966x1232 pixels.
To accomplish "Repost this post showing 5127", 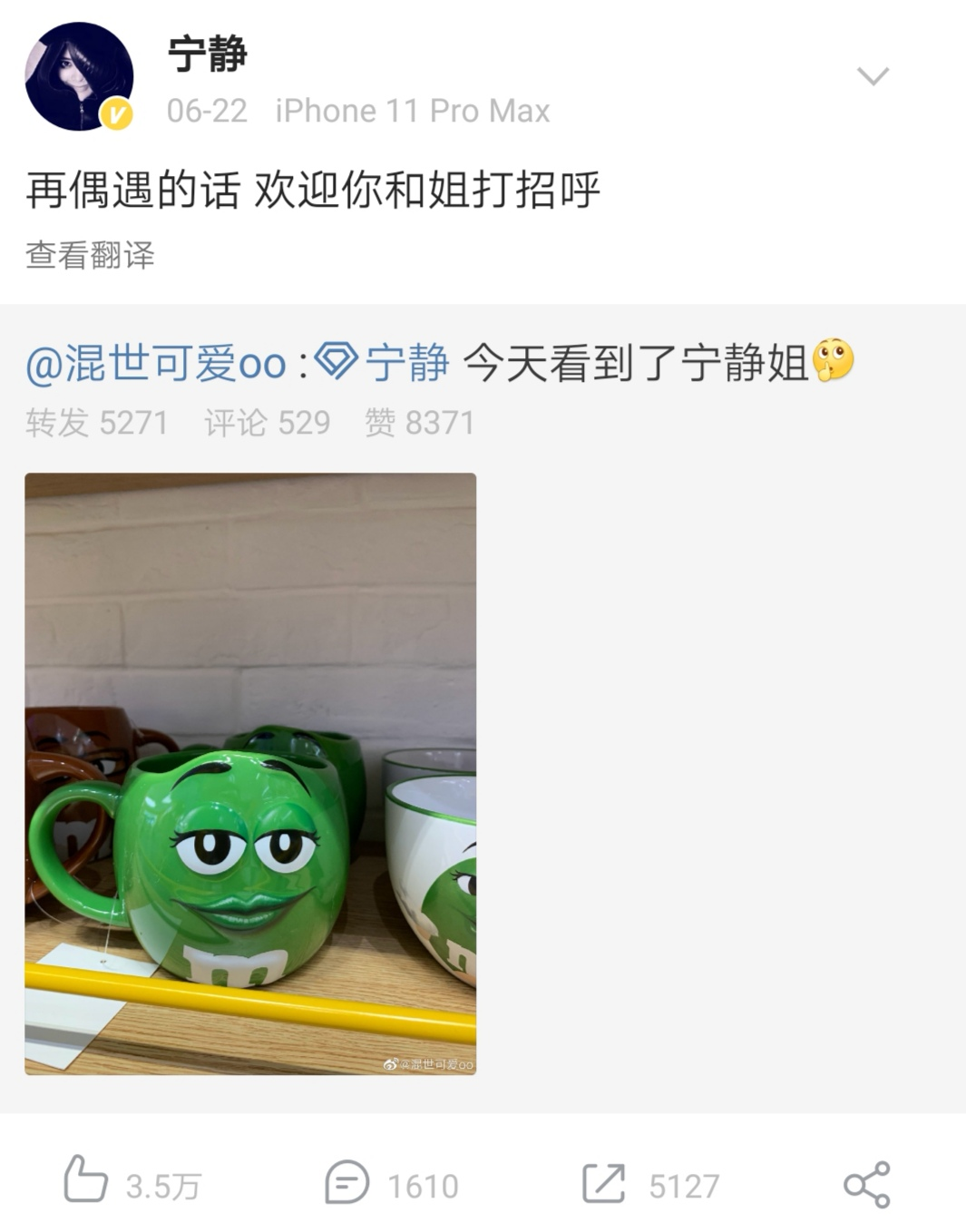I will pos(650,1183).
